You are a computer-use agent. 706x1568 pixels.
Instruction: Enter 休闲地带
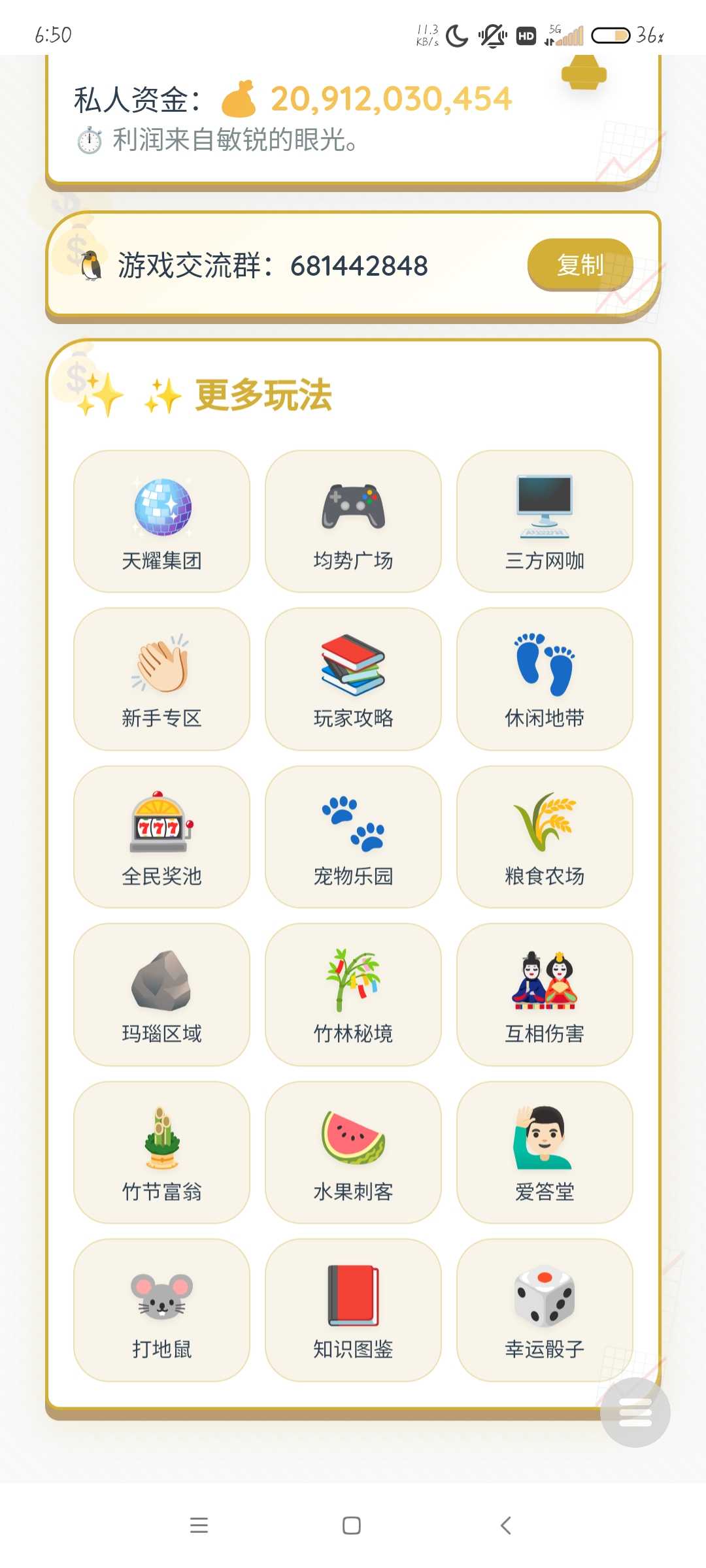tap(545, 679)
